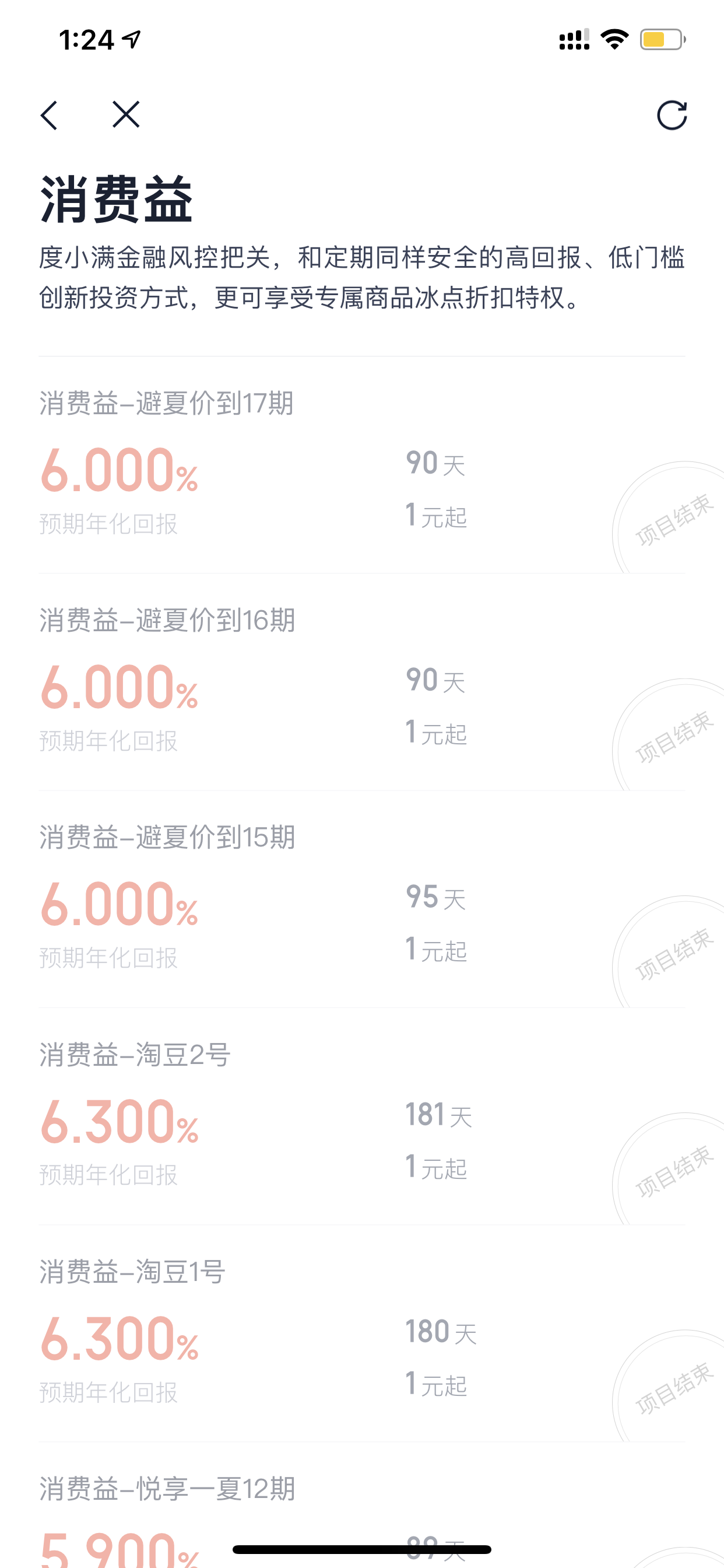Viewport: 724px width, 1568px height.
Task: View details of 消费益-避夏价到15期
Action: tap(362, 900)
